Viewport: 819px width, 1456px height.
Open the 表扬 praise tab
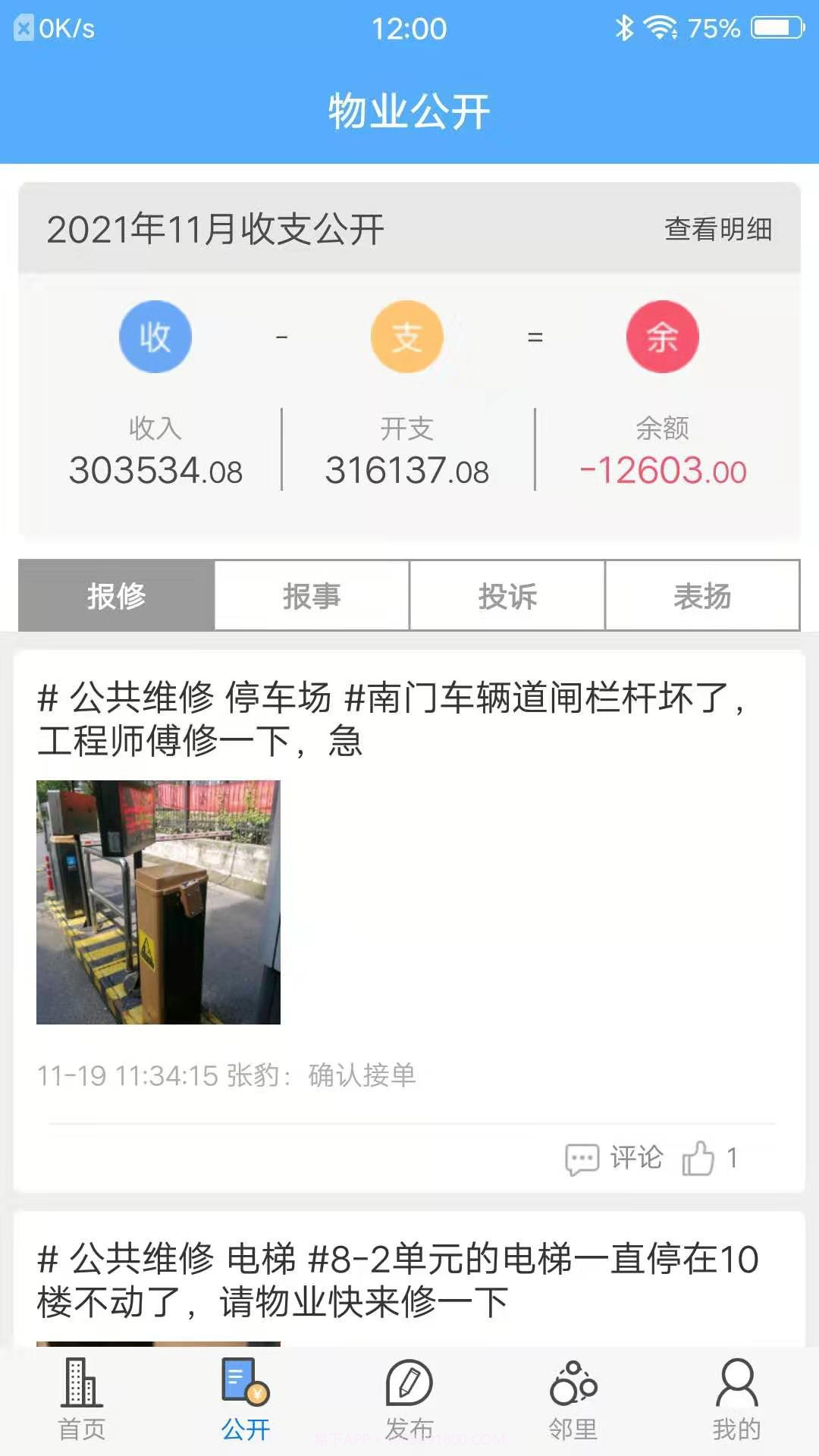[x=701, y=596]
